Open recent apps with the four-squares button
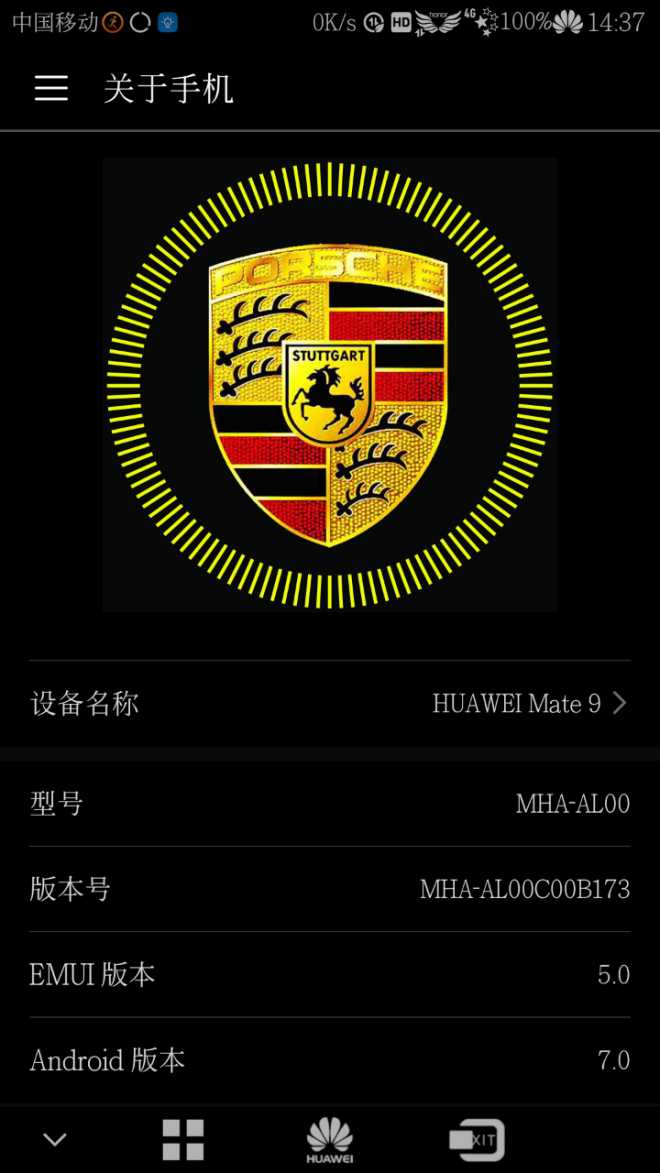This screenshot has height=1173, width=660. point(183,1140)
